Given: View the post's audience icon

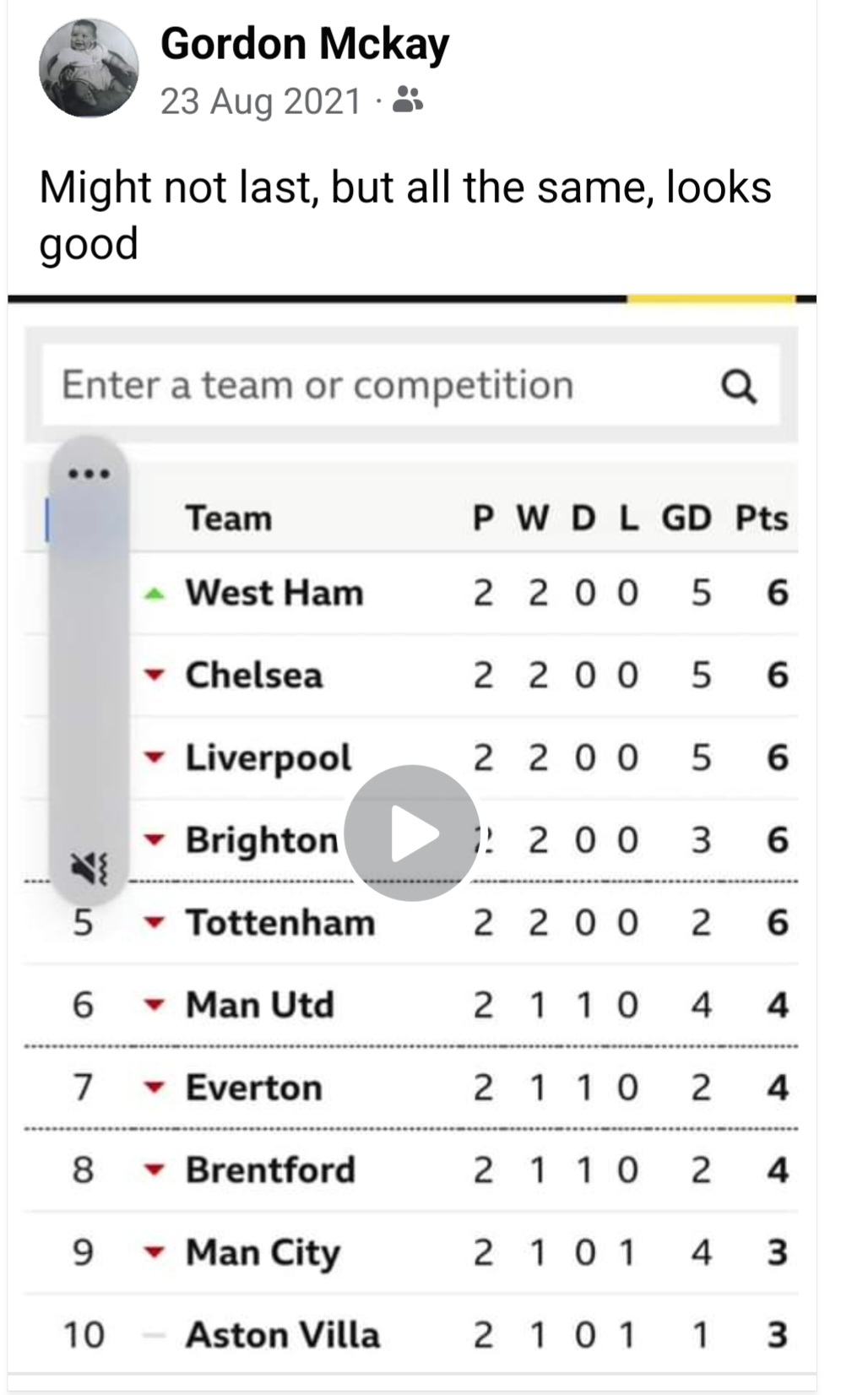Looking at the screenshot, I should point(409,100).
